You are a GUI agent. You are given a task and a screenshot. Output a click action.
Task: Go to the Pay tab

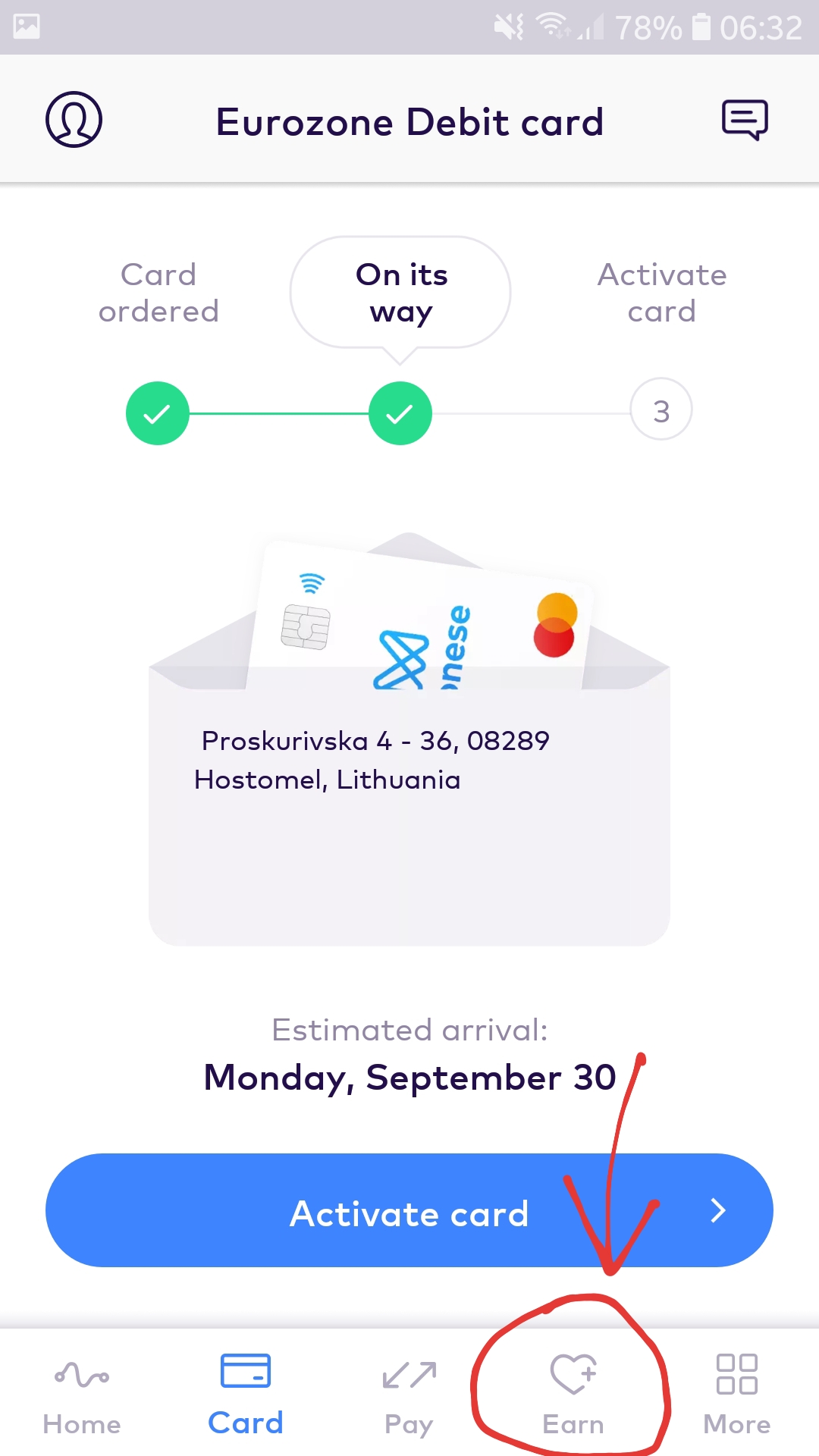(x=409, y=1395)
